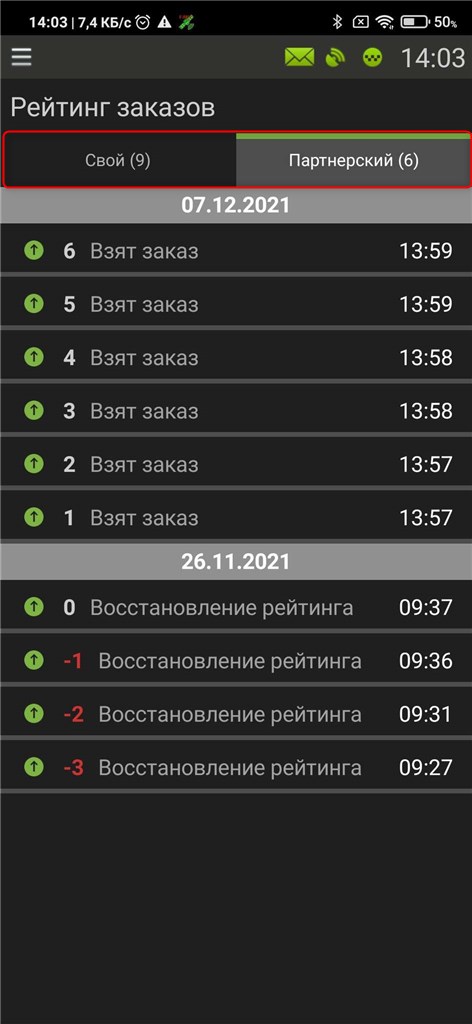Select the Партнерский (6) tab
This screenshot has width=472, height=1024.
pos(353,161)
